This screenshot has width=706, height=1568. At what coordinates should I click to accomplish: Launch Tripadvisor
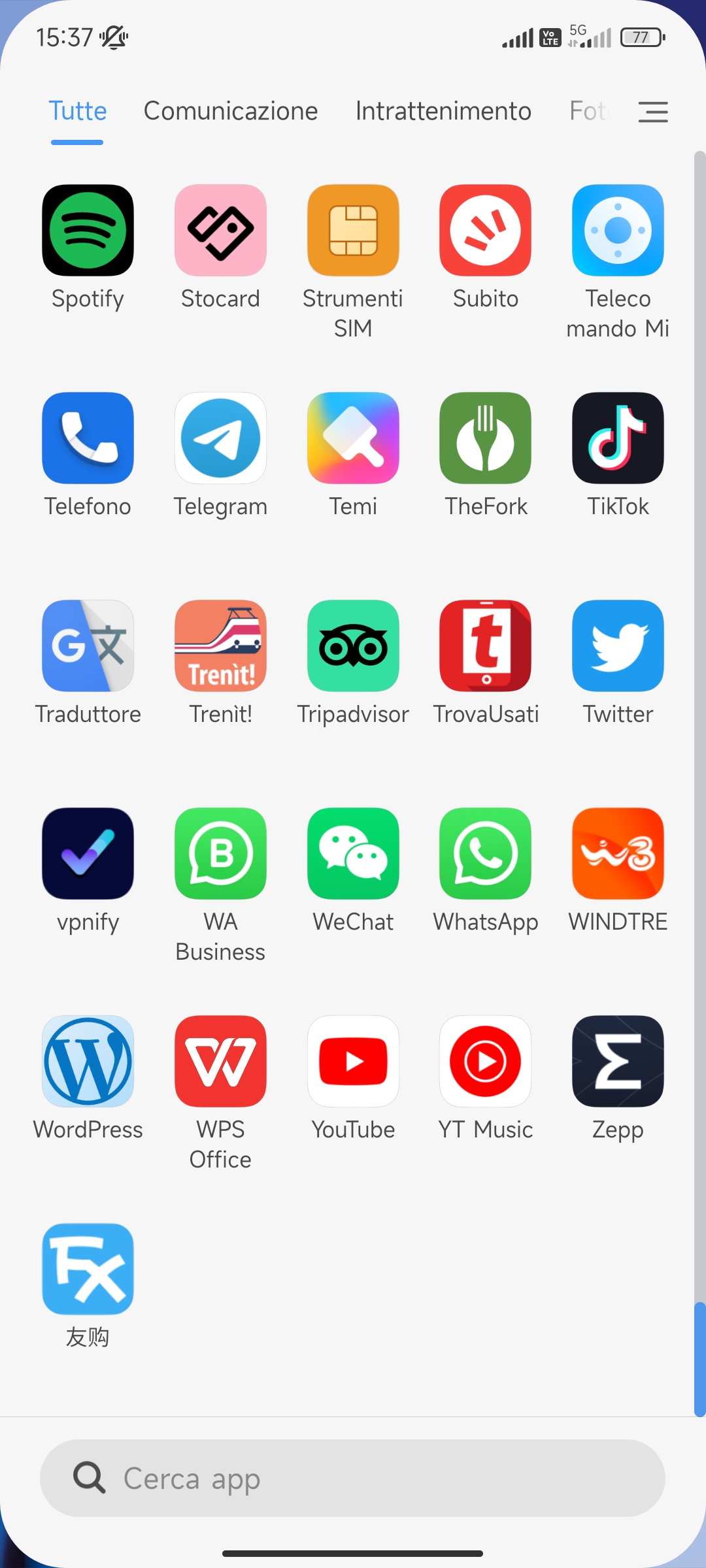pos(353,646)
